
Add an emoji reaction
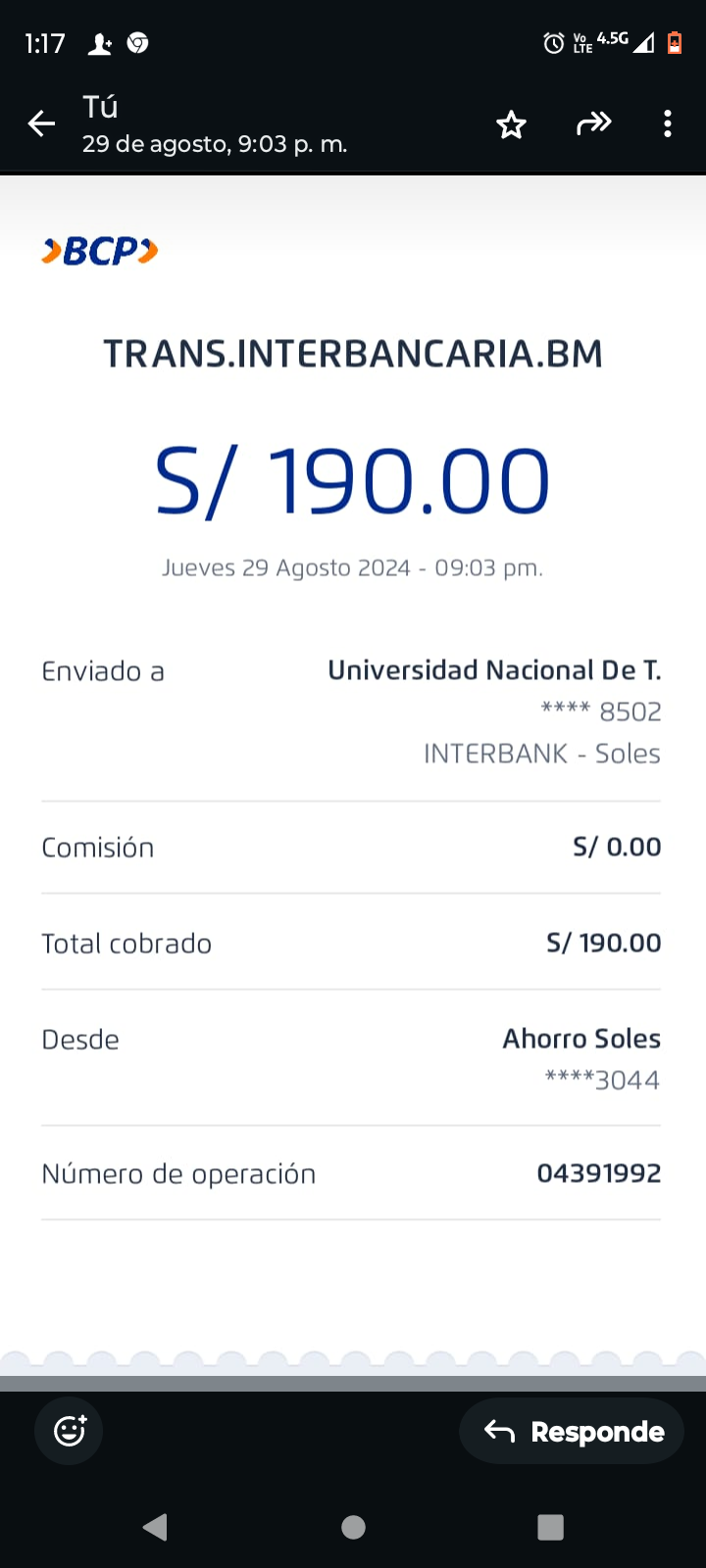69,1431
